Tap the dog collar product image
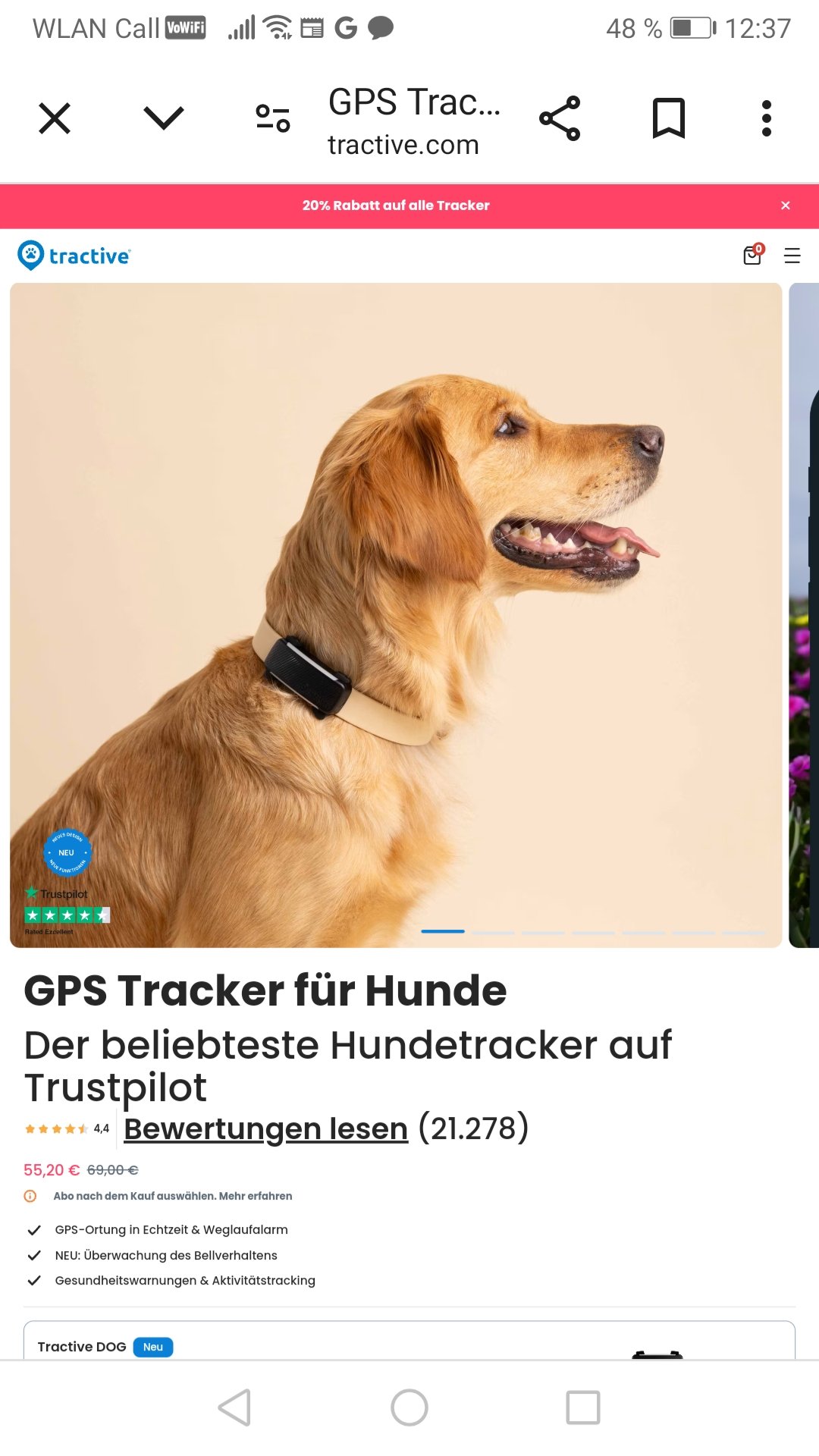Image resolution: width=819 pixels, height=1456 pixels. point(396,614)
